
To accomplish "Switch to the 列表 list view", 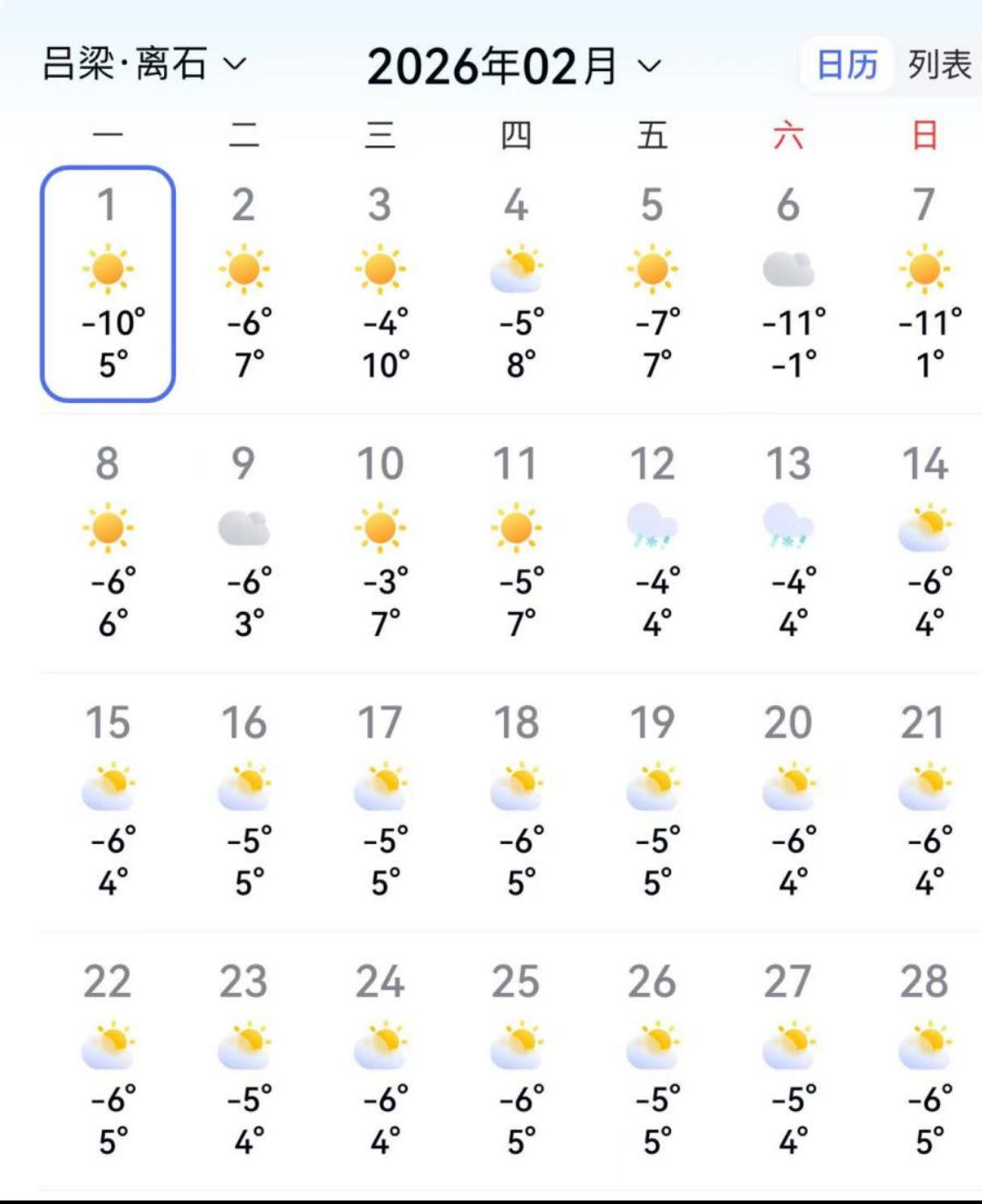I will point(938,65).
